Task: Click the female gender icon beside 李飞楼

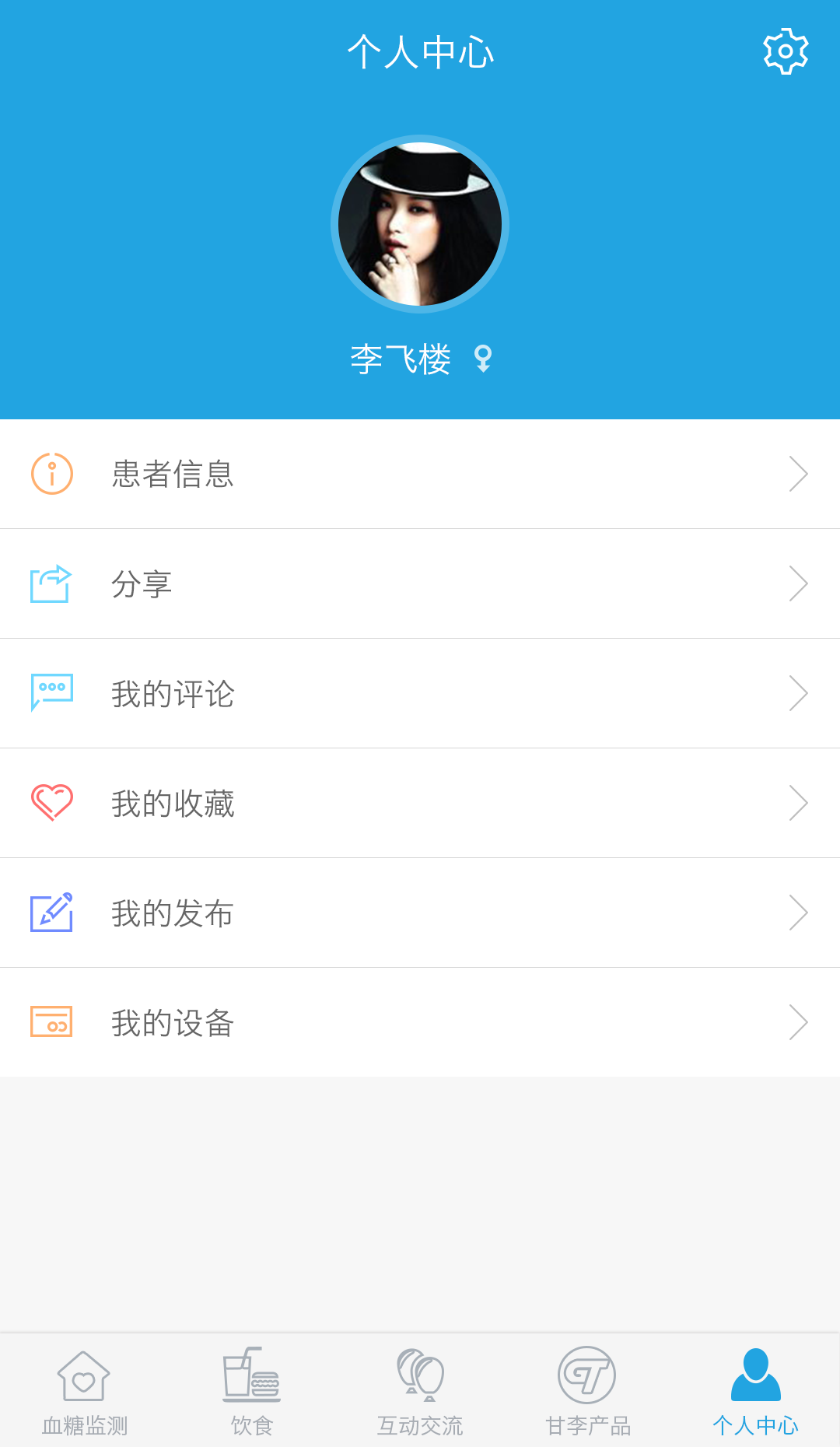Action: tap(484, 359)
